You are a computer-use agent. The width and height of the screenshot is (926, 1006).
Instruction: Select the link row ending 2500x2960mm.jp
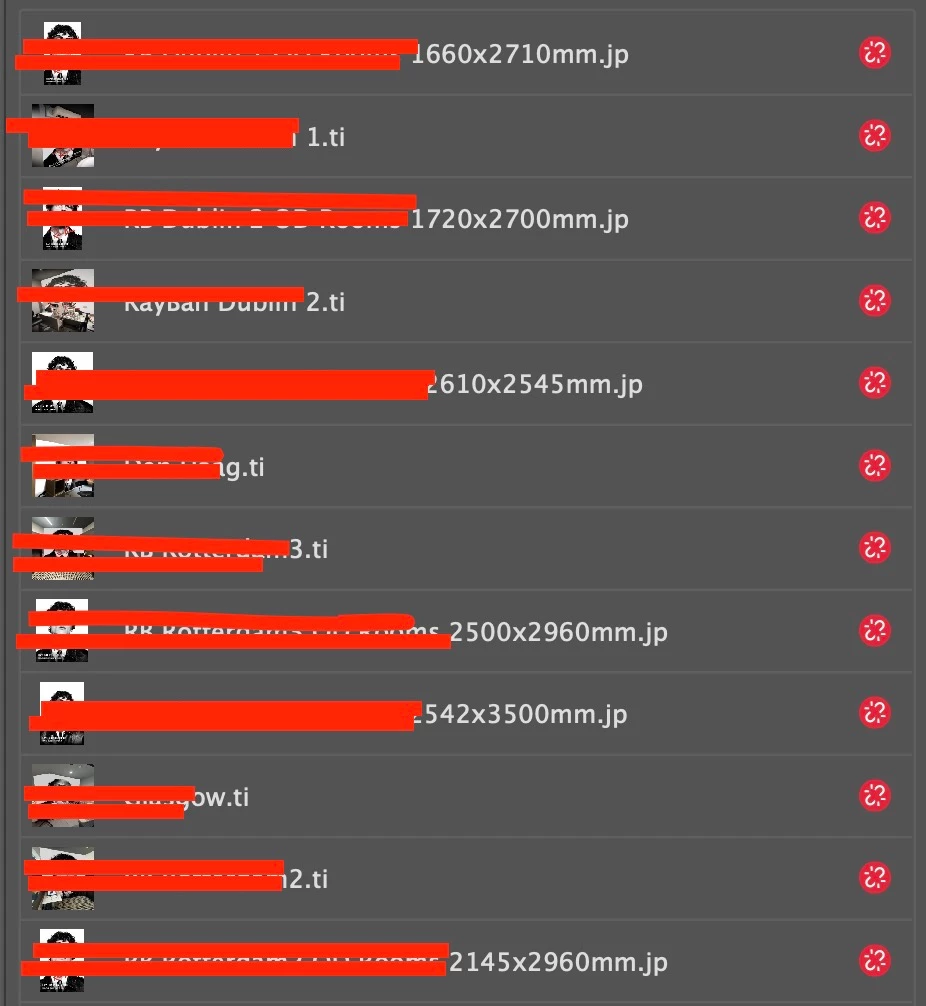[x=558, y=632]
